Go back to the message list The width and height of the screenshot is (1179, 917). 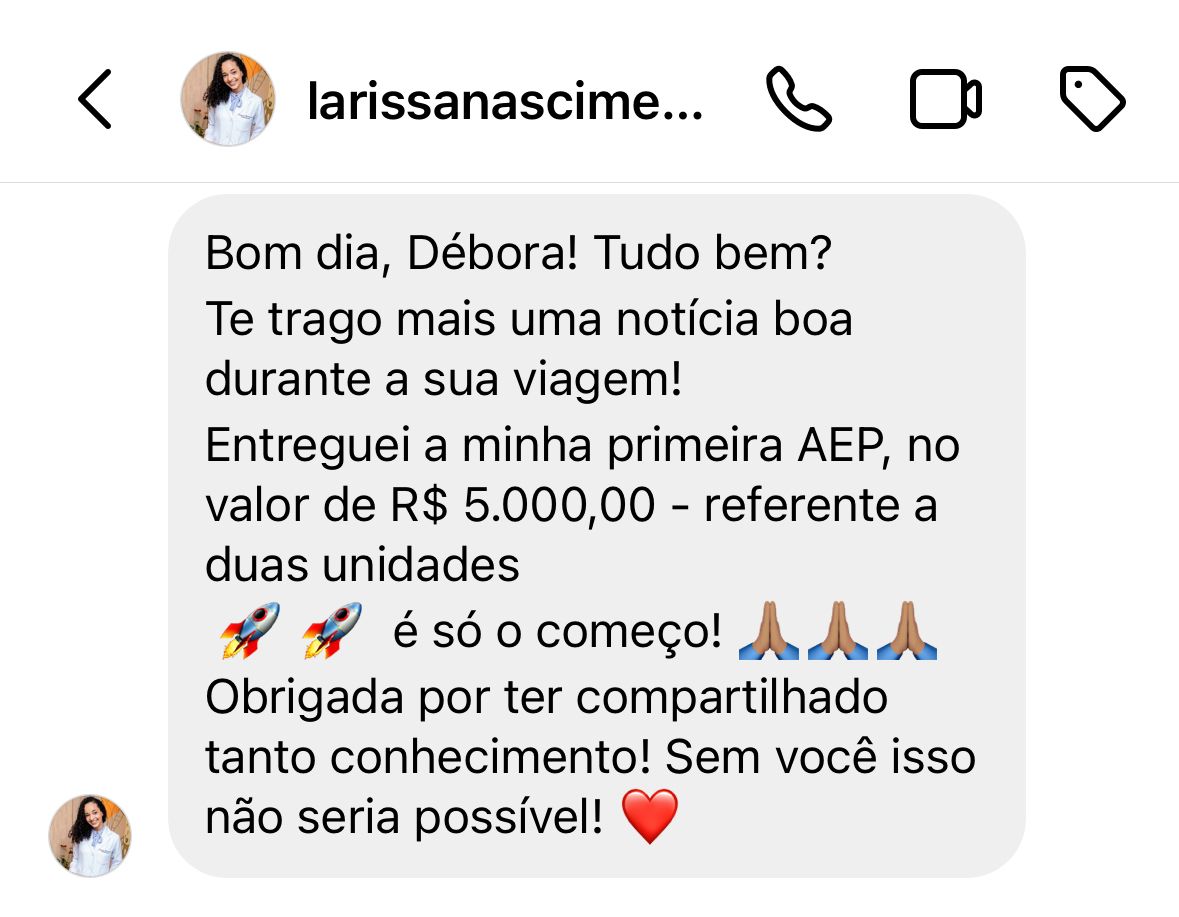click(95, 99)
